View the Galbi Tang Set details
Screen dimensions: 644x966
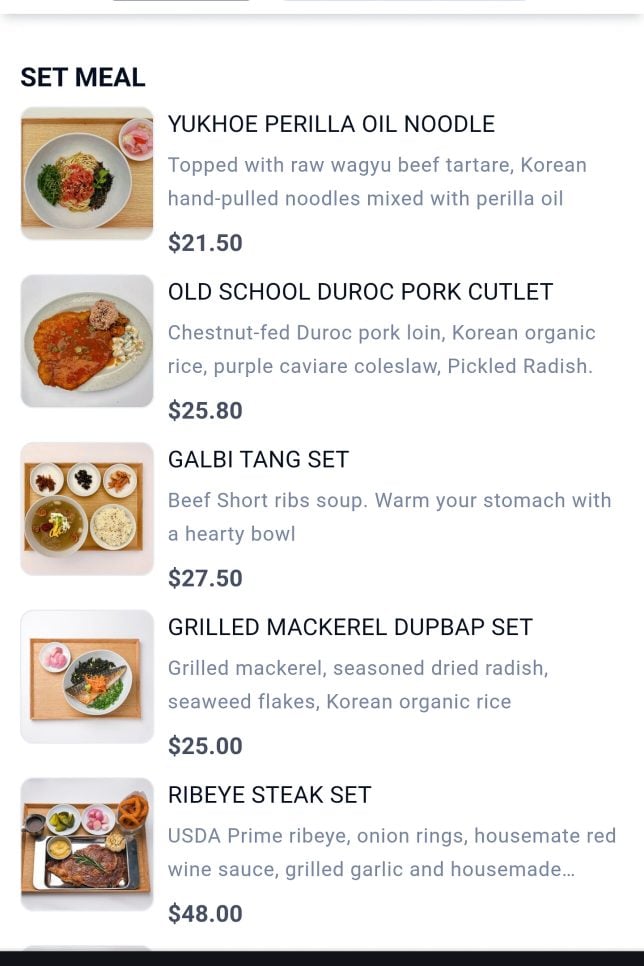258,460
